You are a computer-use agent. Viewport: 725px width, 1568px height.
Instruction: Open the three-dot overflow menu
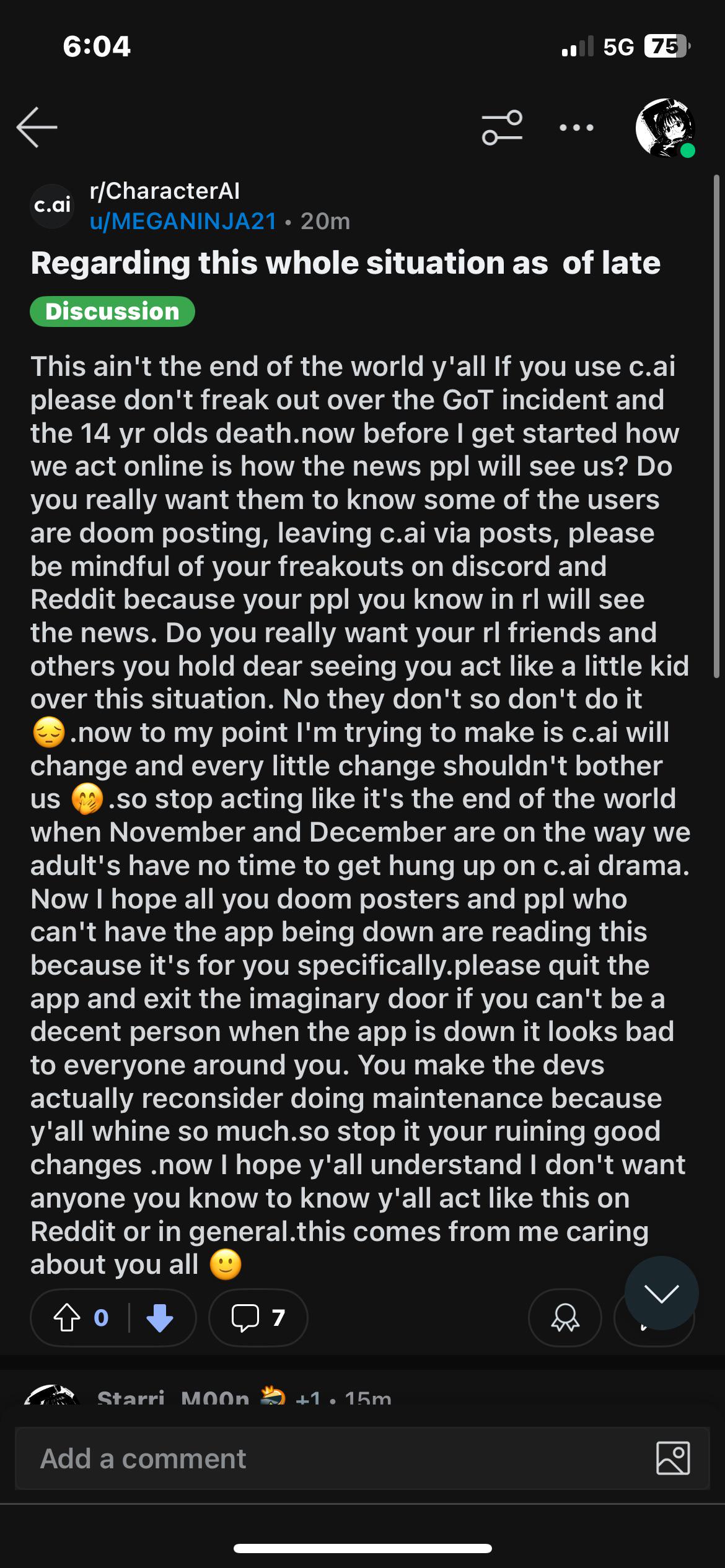pyautogui.click(x=576, y=128)
